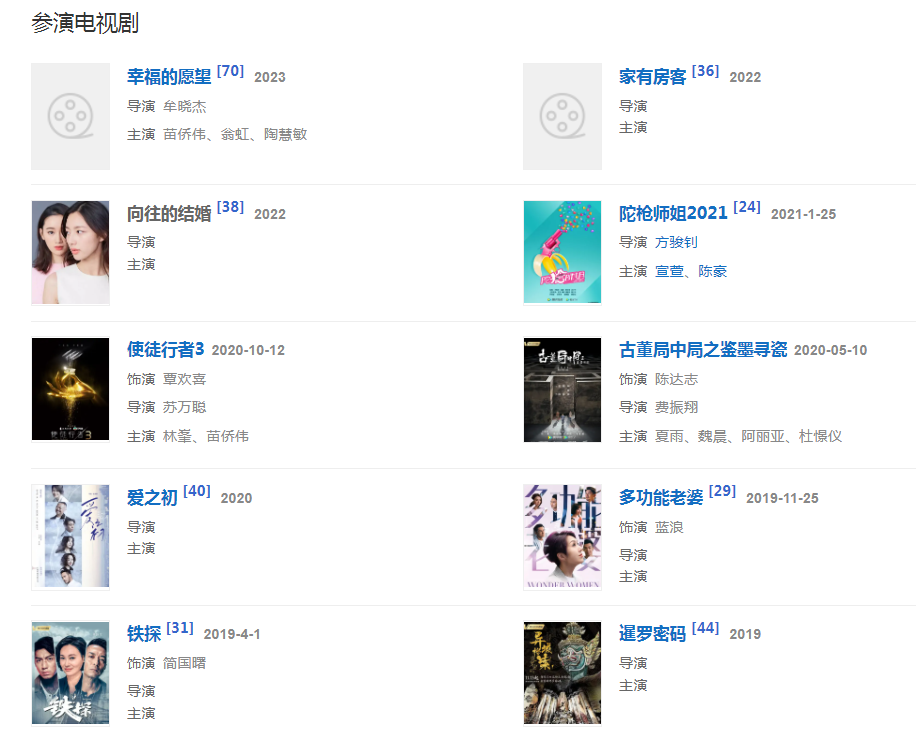Open citation 36 next to 家有房客

[x=705, y=71]
